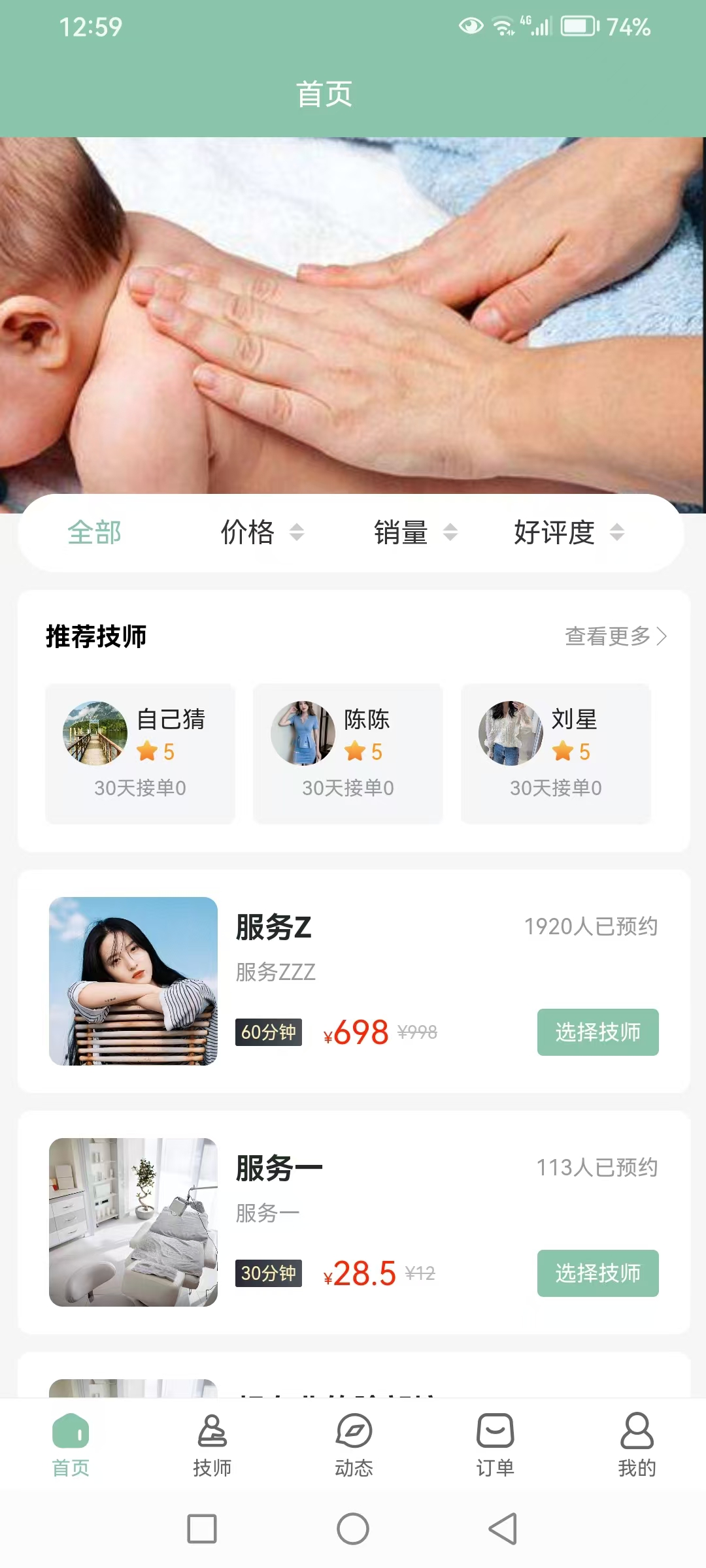Open the 服务Z service photo
This screenshot has height=1568, width=706.
click(x=133, y=981)
